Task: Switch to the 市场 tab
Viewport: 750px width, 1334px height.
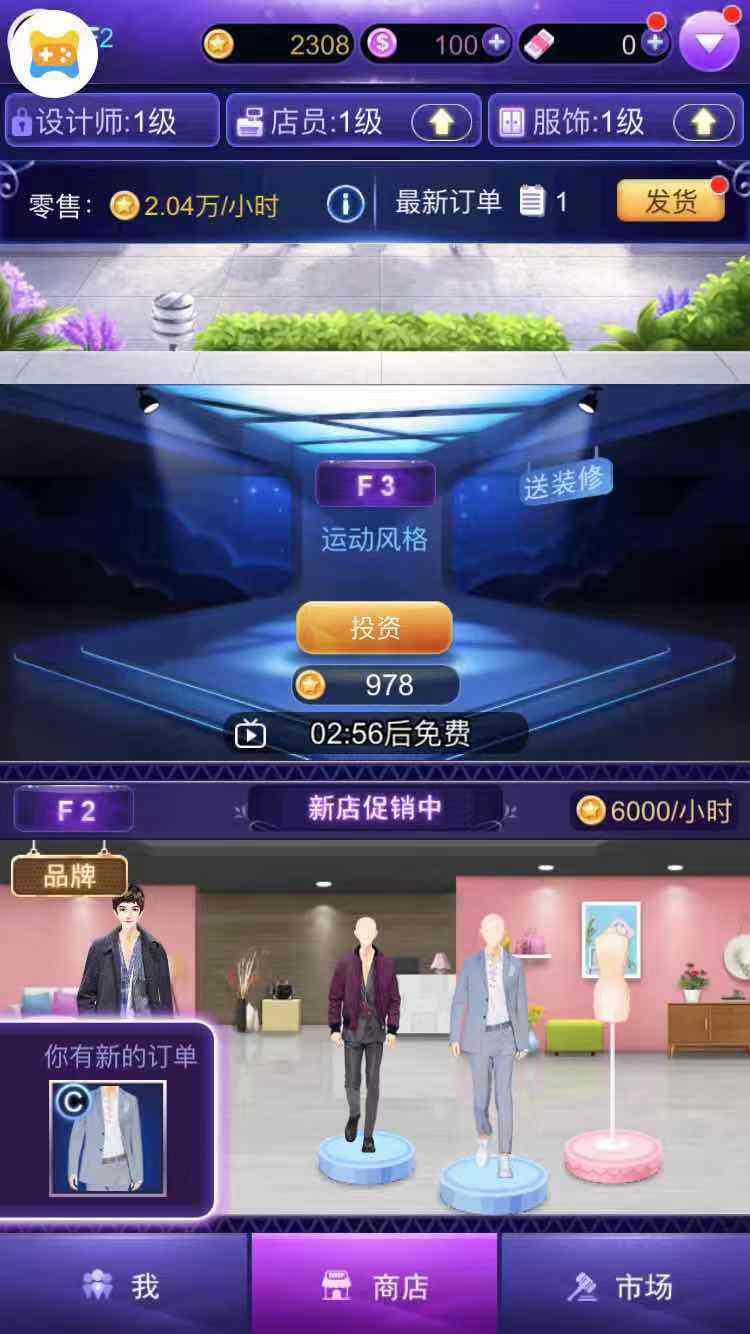Action: coord(625,1286)
